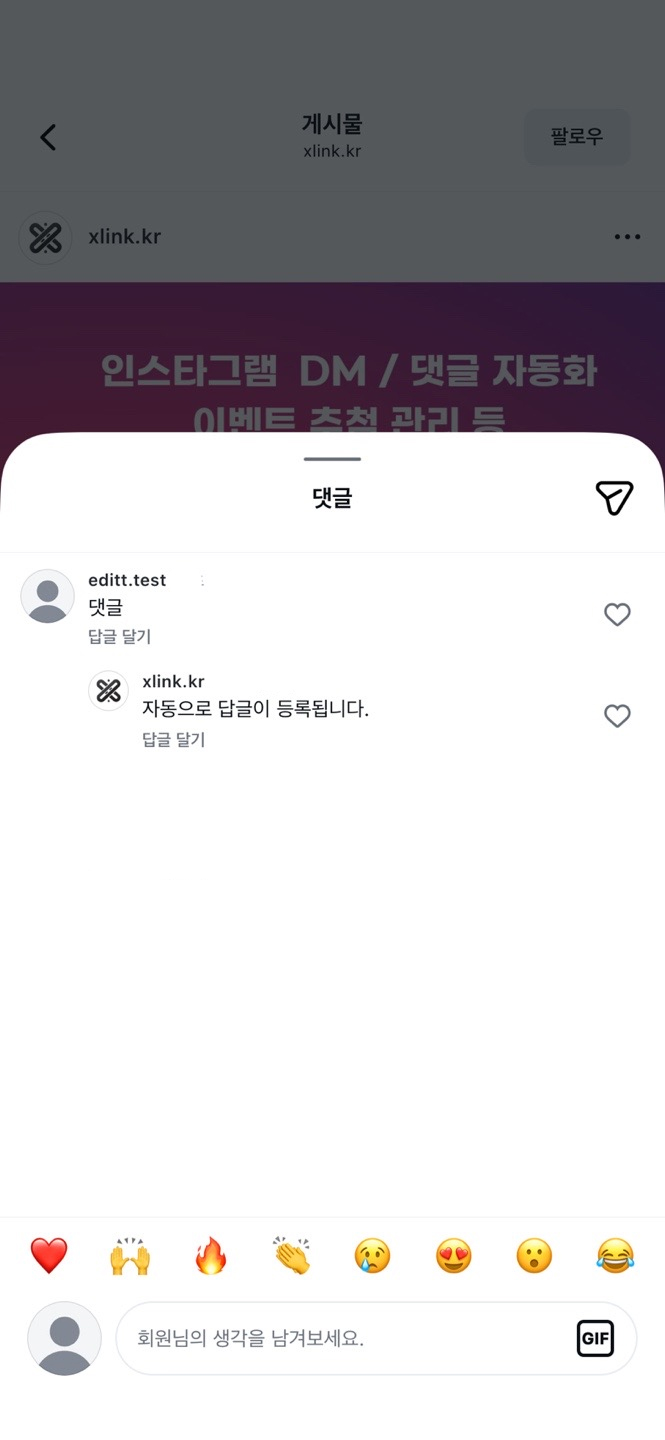This screenshot has height=1440, width=665.
Task: Insert the raised hands emoji
Action: (x=130, y=1255)
